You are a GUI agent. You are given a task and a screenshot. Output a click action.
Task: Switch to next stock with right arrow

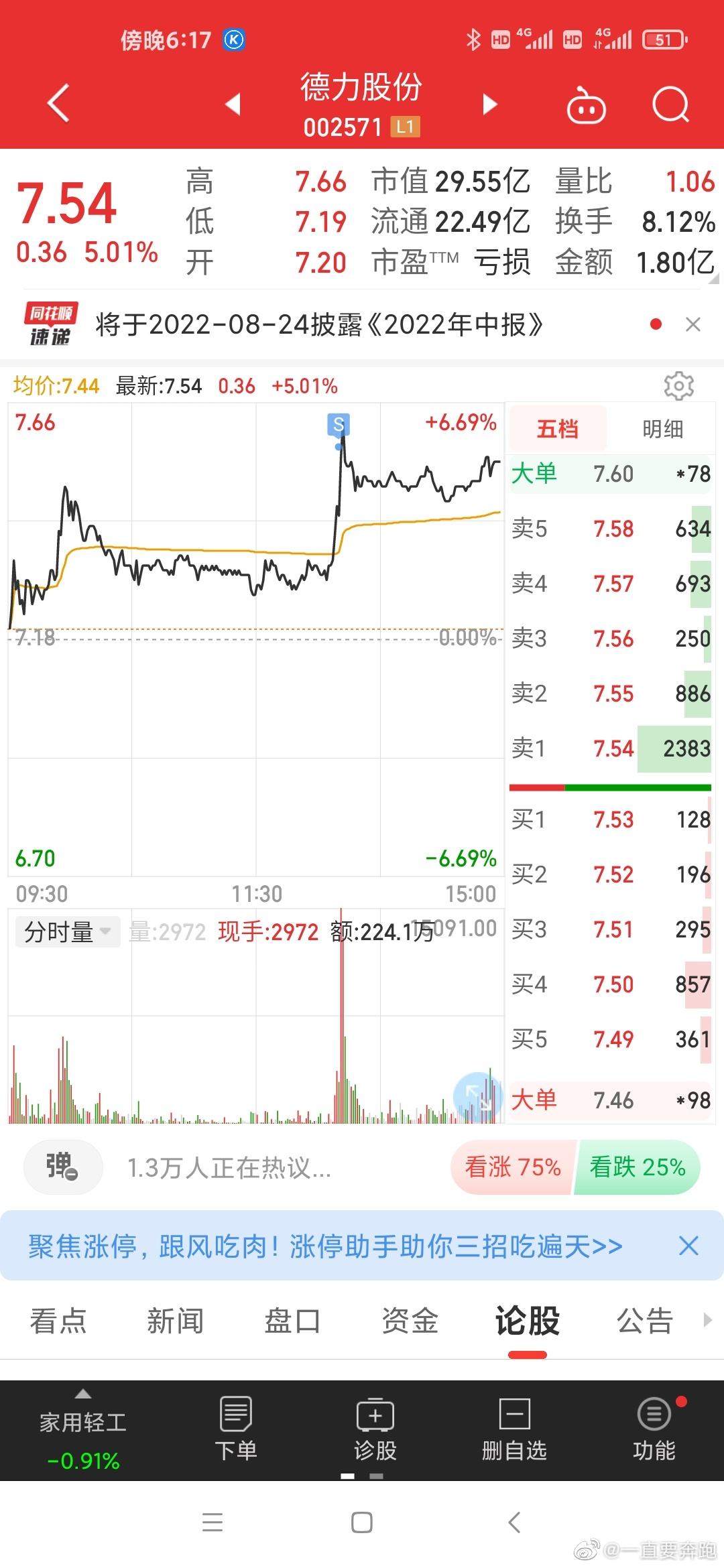click(490, 105)
